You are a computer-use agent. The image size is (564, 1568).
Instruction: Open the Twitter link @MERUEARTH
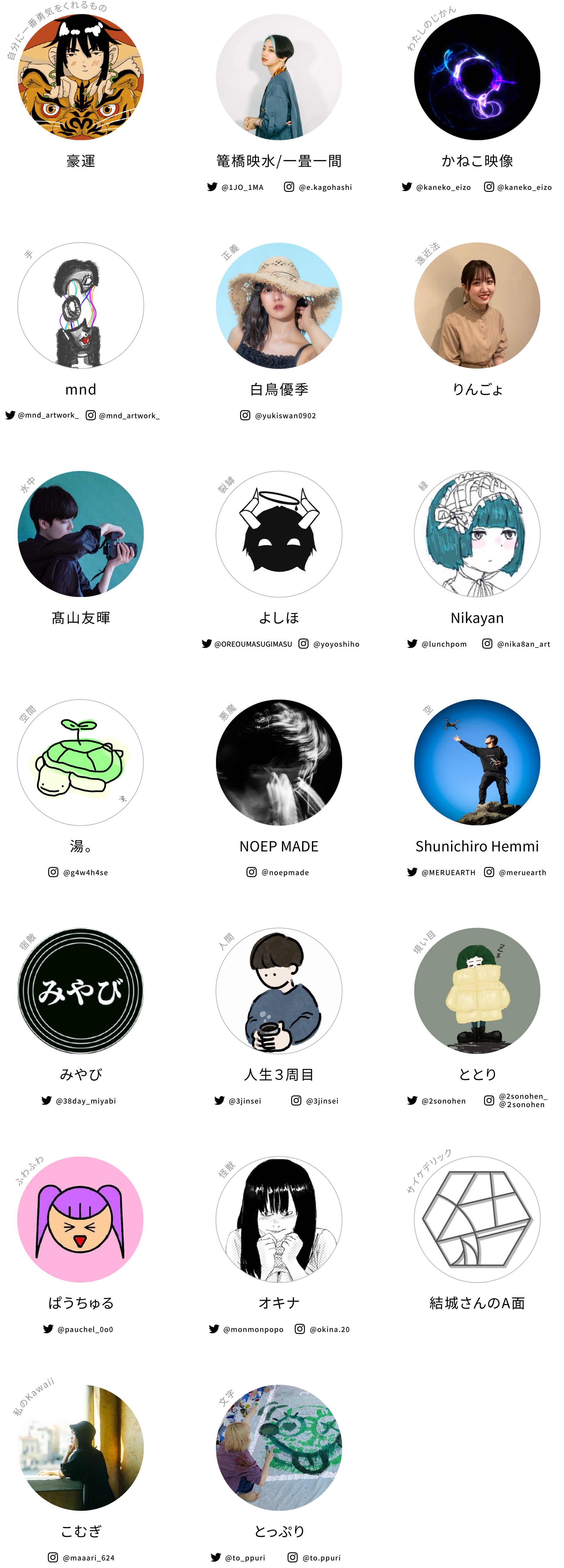coord(441,872)
